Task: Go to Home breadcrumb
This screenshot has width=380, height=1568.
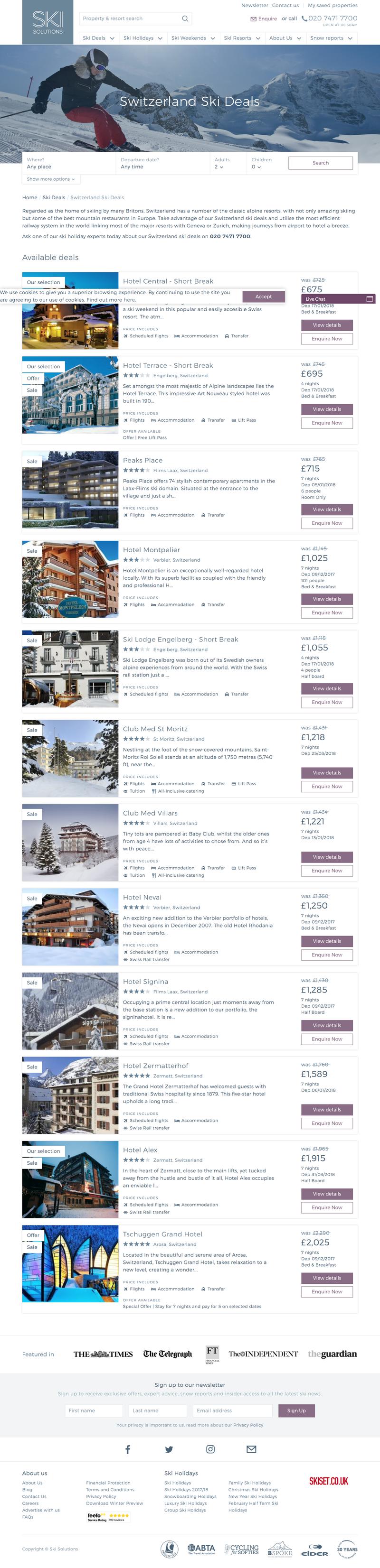Action: (x=29, y=197)
